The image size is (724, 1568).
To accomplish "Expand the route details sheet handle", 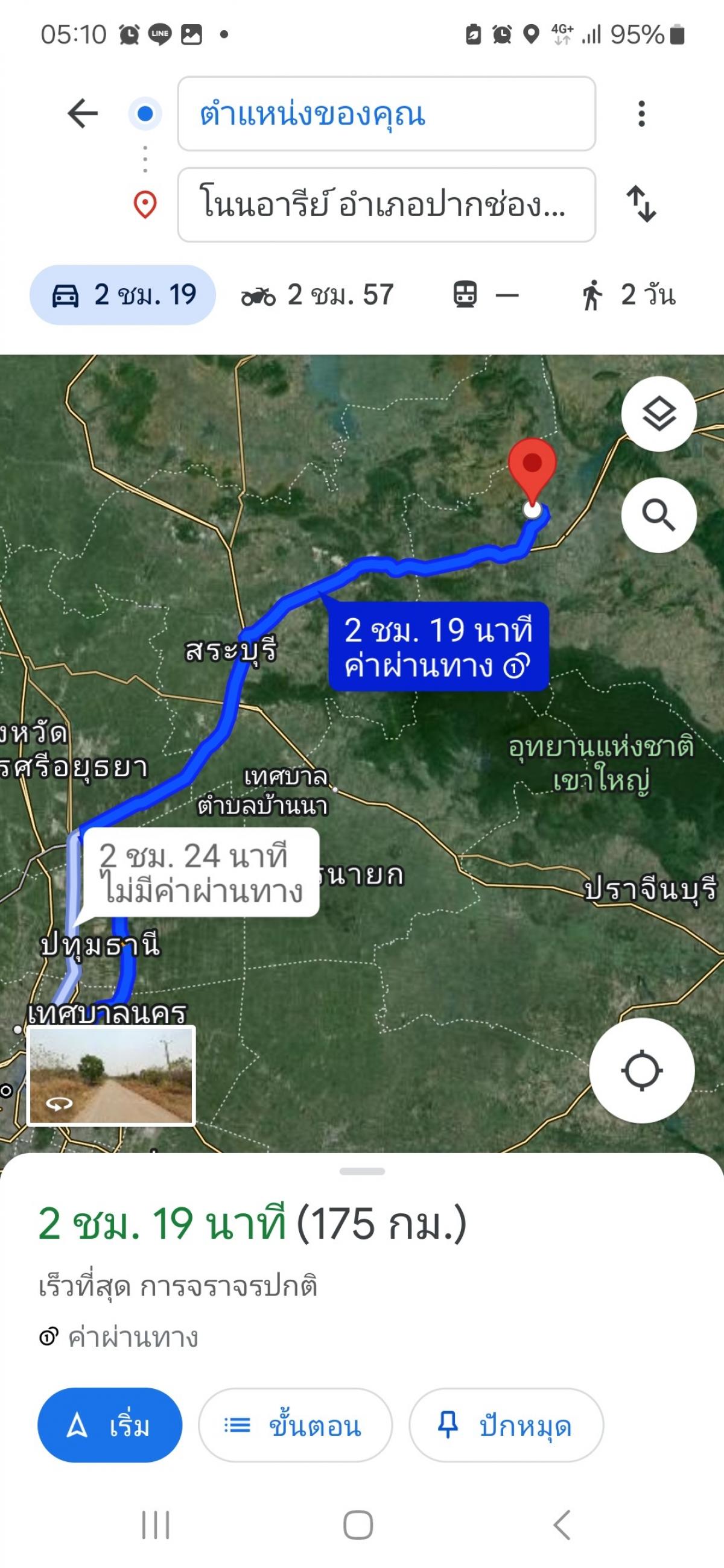I will [363, 1171].
